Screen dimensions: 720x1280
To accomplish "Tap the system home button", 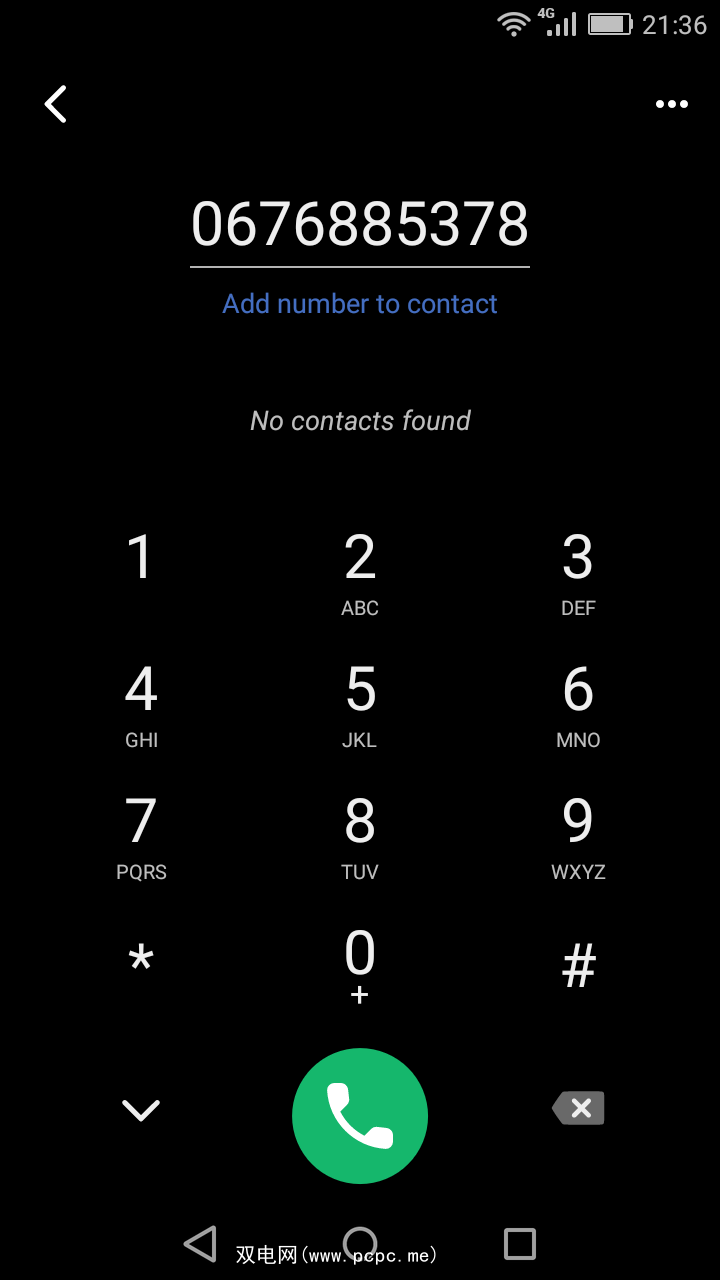I will point(360,1244).
